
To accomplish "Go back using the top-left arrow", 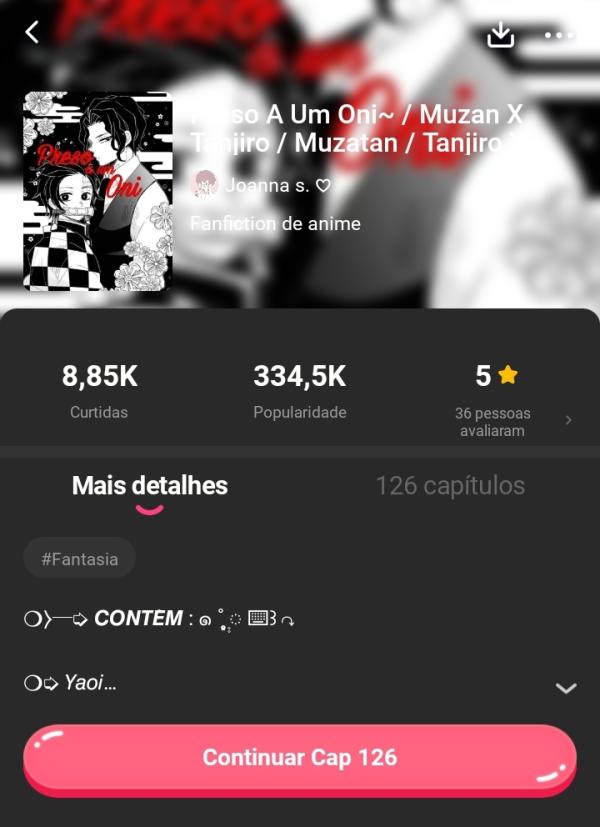I will [x=32, y=33].
